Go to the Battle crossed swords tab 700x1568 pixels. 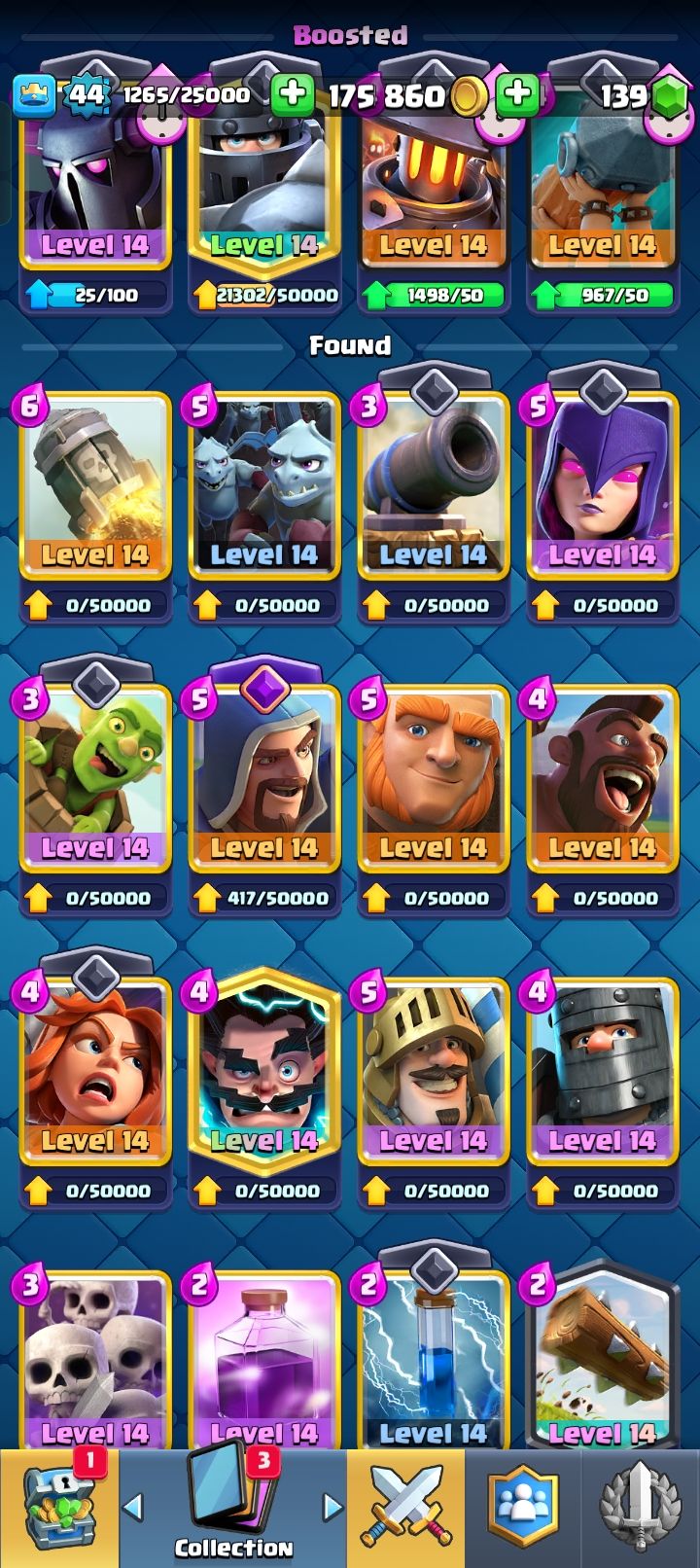coord(405,1509)
